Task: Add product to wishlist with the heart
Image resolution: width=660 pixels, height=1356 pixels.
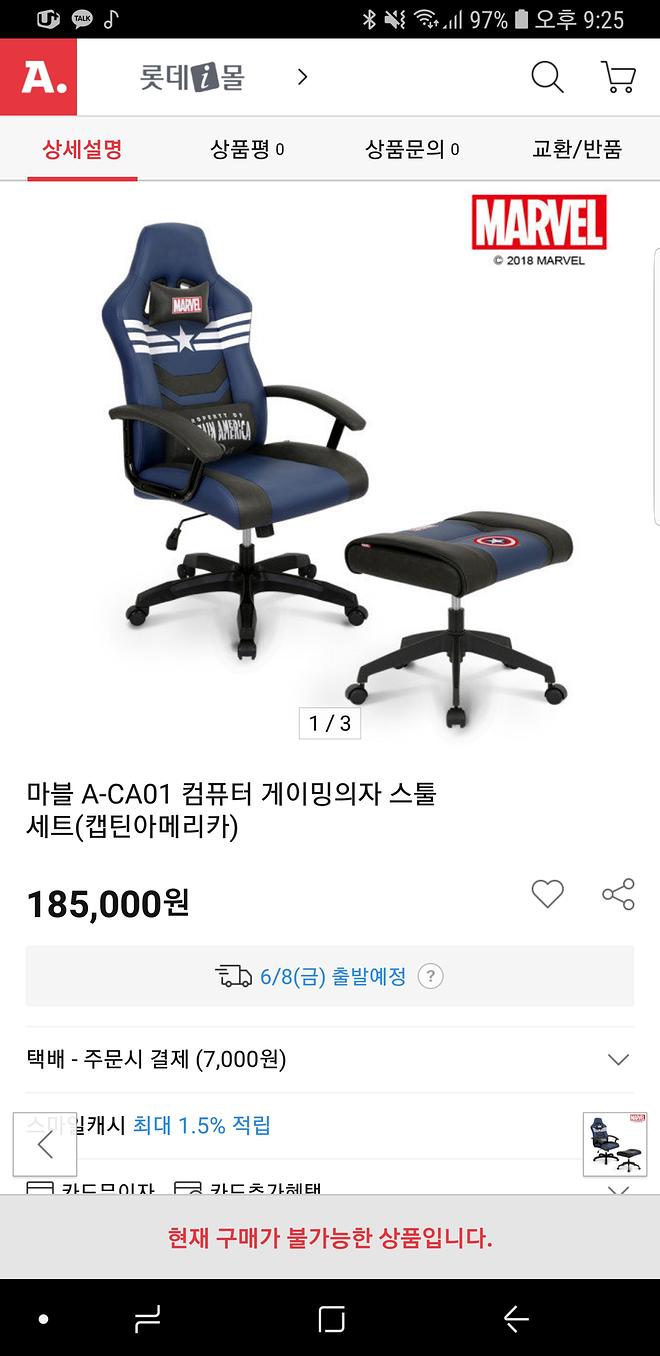Action: point(547,894)
